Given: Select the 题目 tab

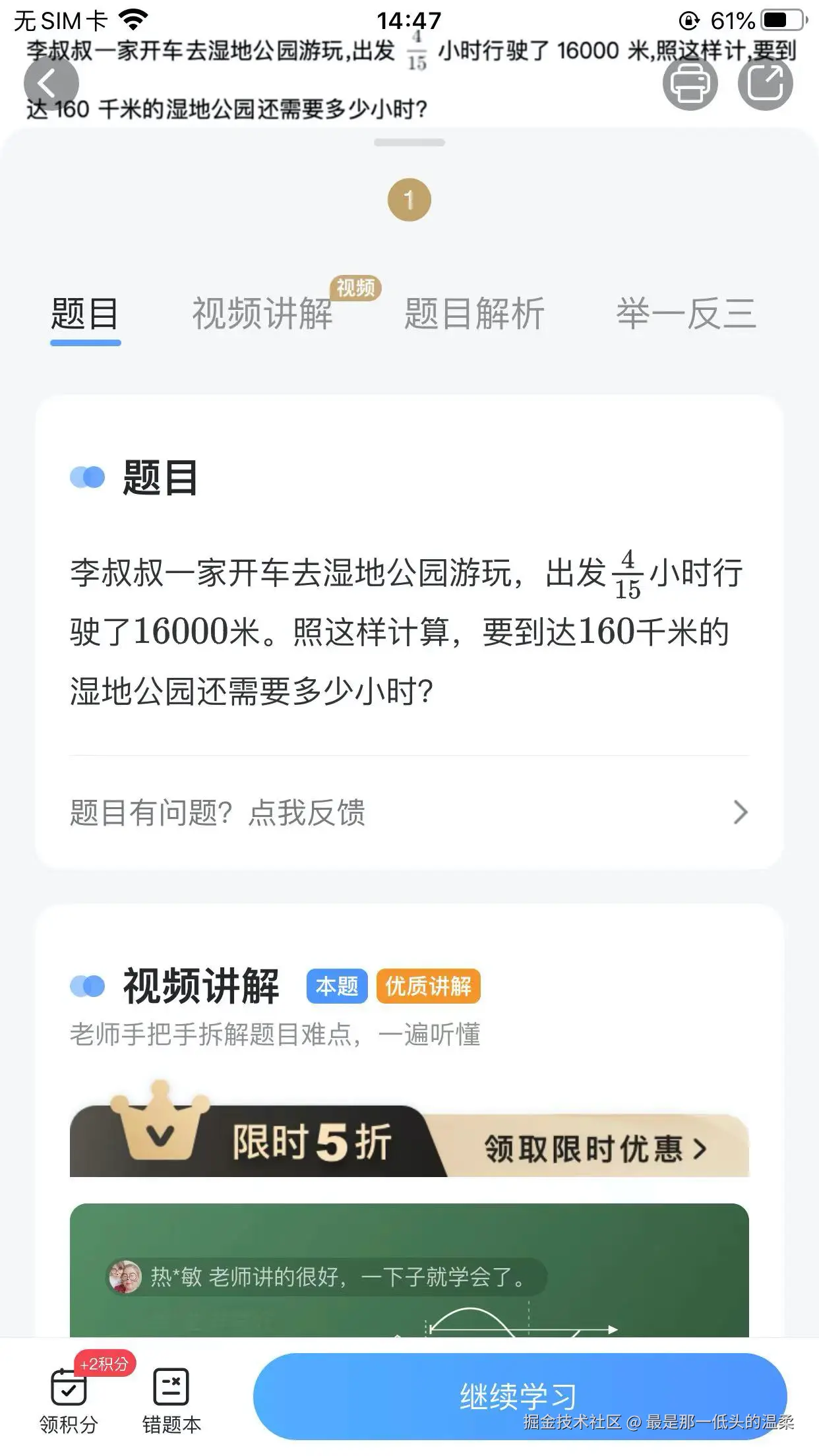Looking at the screenshot, I should click(85, 313).
